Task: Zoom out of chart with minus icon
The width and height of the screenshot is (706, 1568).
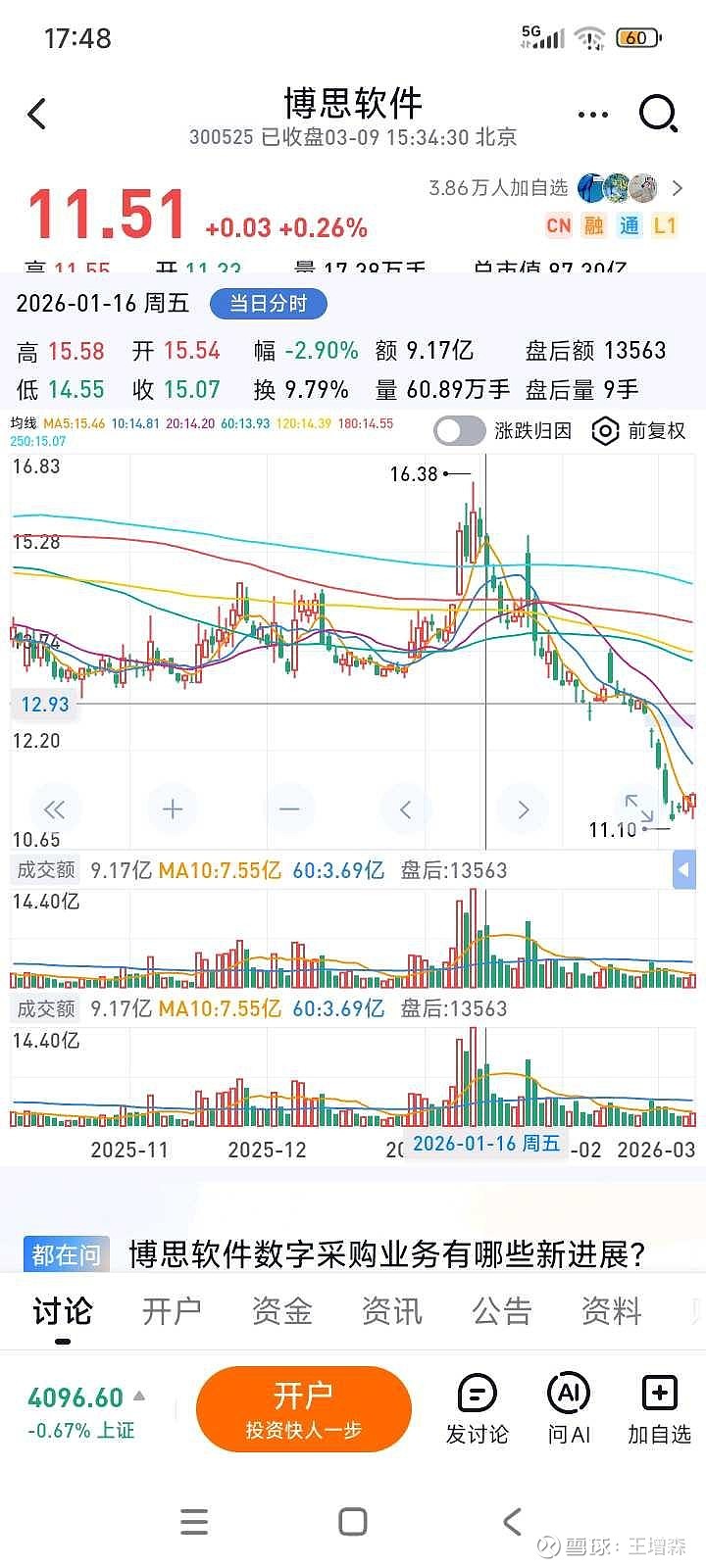Action: tap(289, 808)
